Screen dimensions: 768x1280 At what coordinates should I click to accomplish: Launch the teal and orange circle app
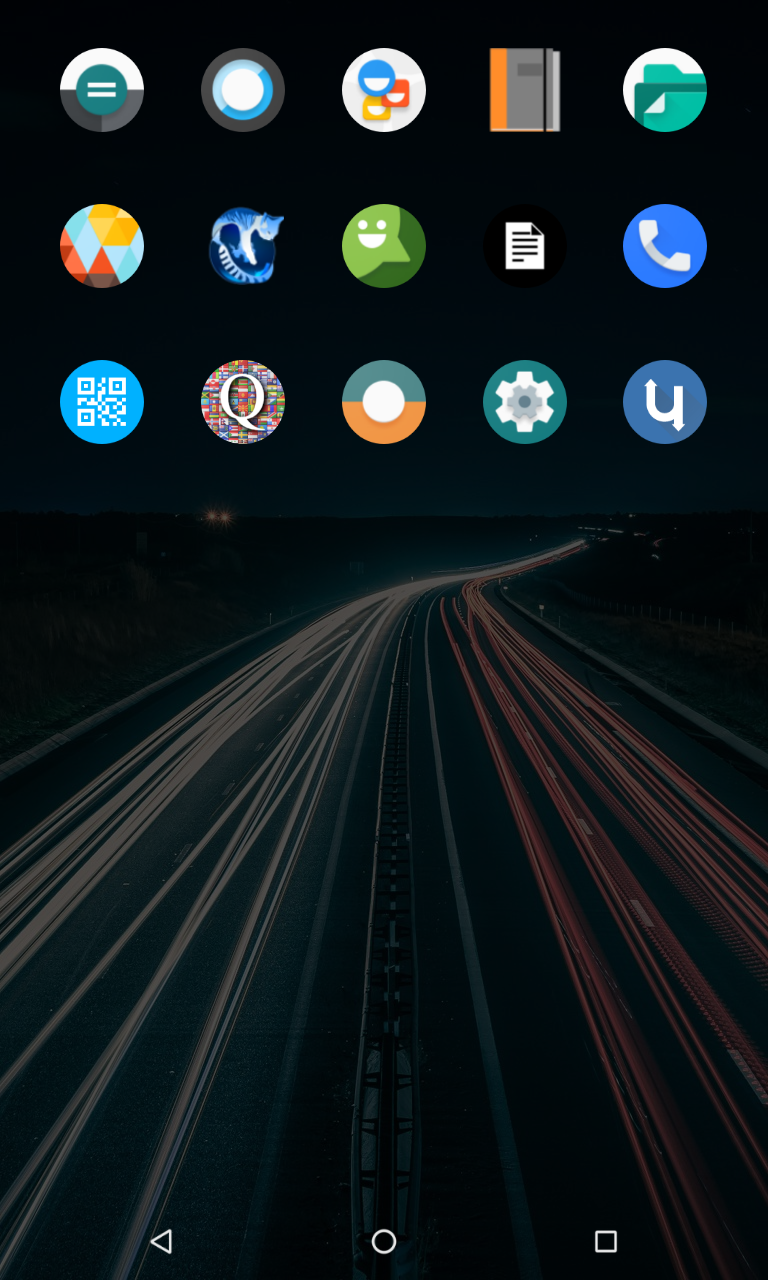(384, 402)
